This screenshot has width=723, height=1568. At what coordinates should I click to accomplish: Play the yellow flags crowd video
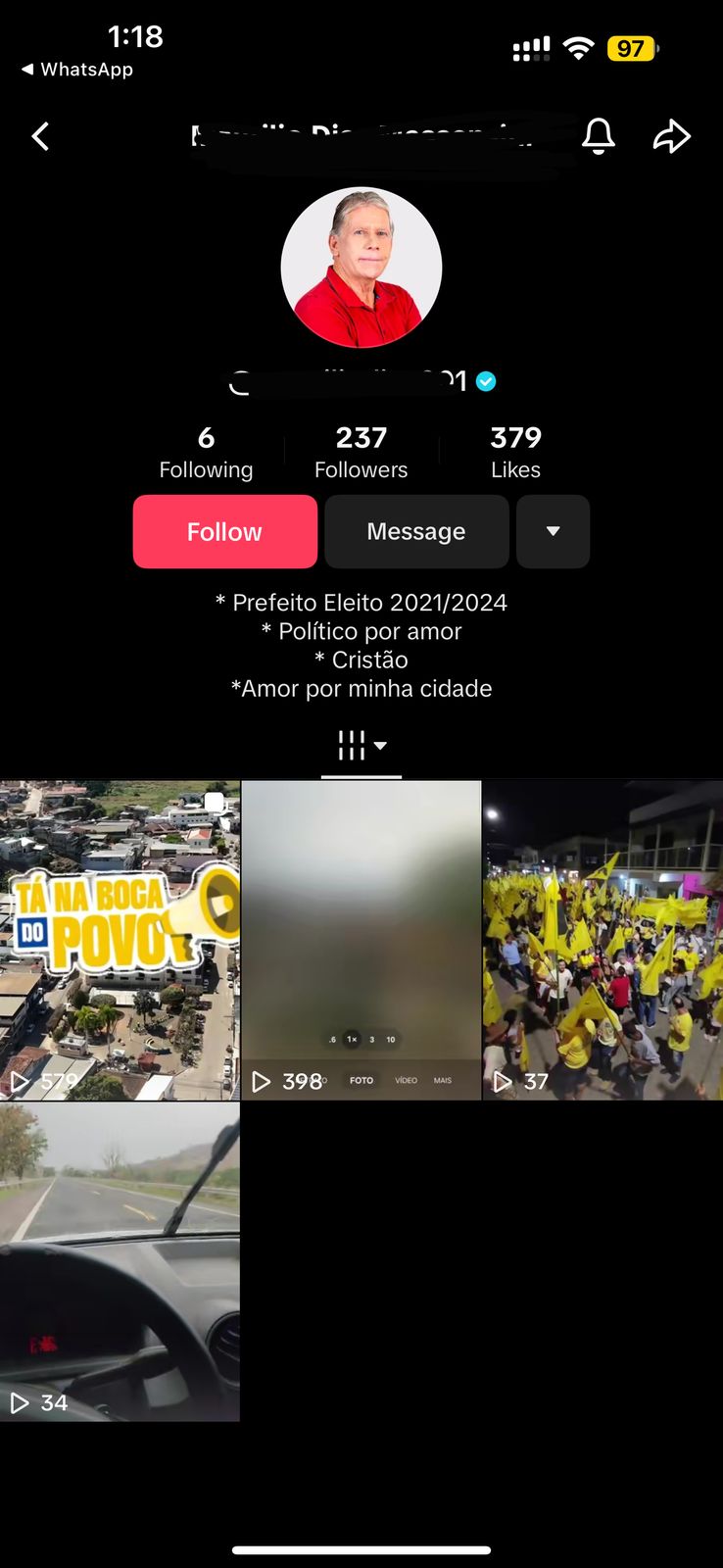[602, 940]
